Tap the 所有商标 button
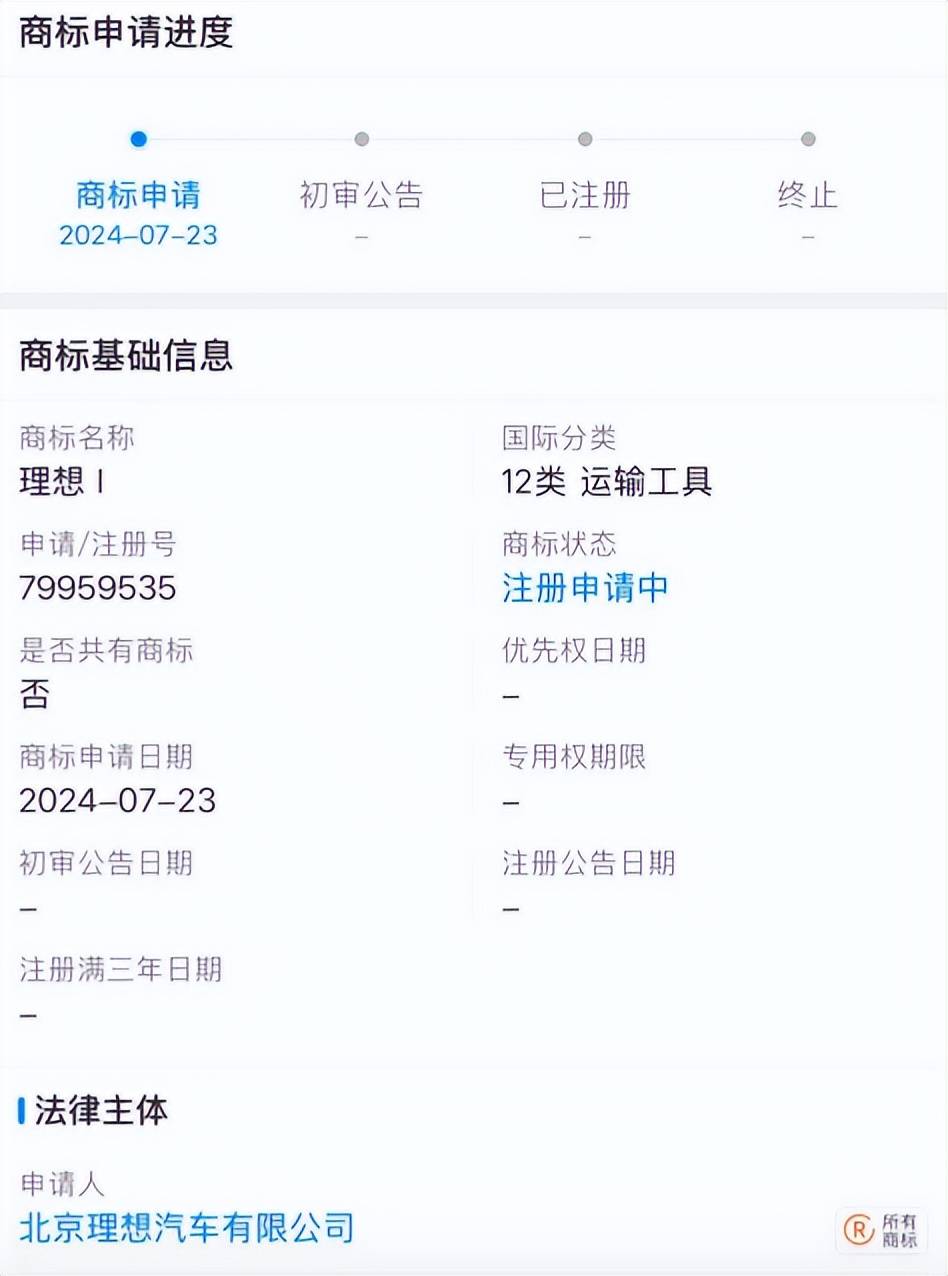The image size is (948, 1276). [x=882, y=1230]
